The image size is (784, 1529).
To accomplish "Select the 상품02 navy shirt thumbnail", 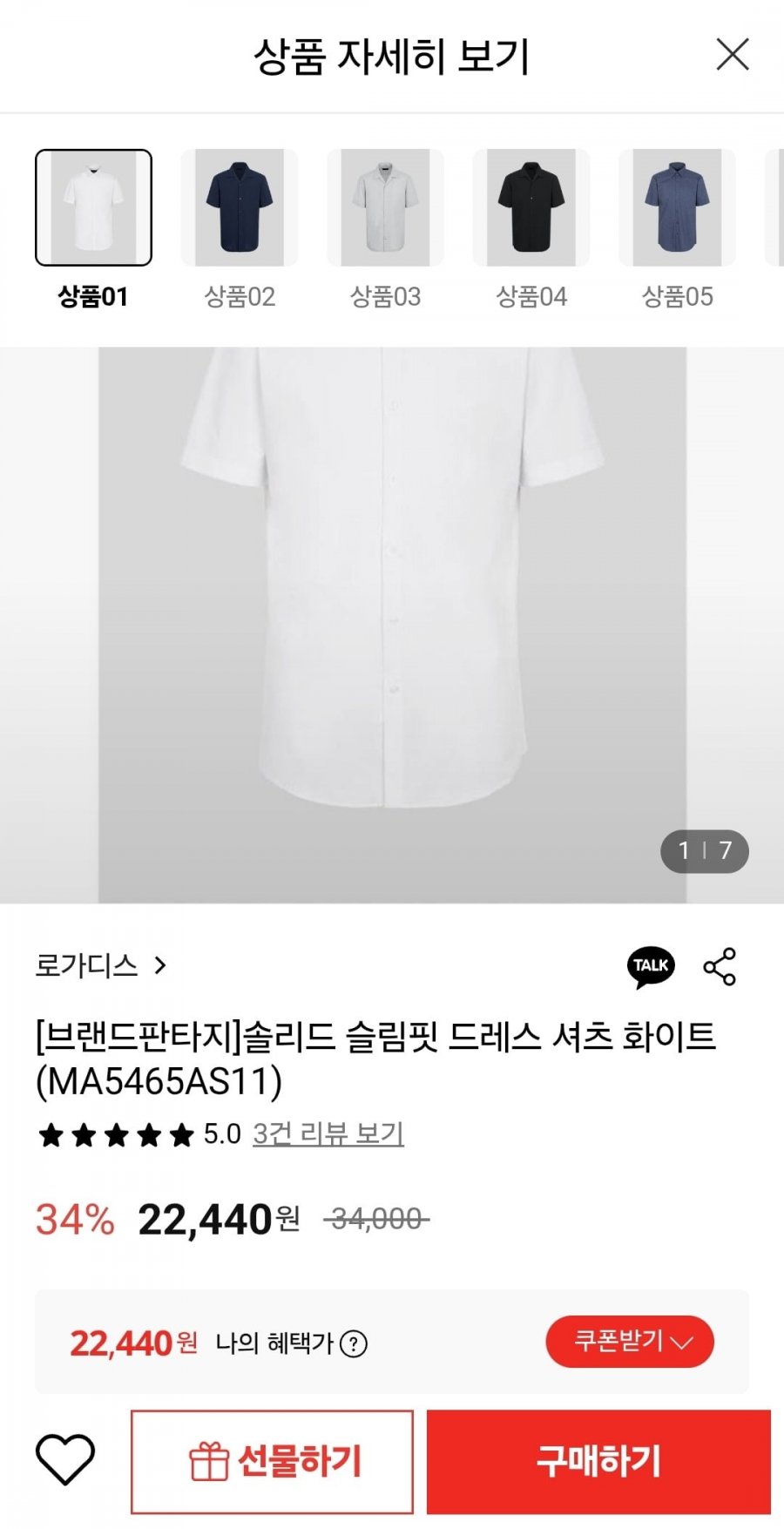I will (240, 207).
